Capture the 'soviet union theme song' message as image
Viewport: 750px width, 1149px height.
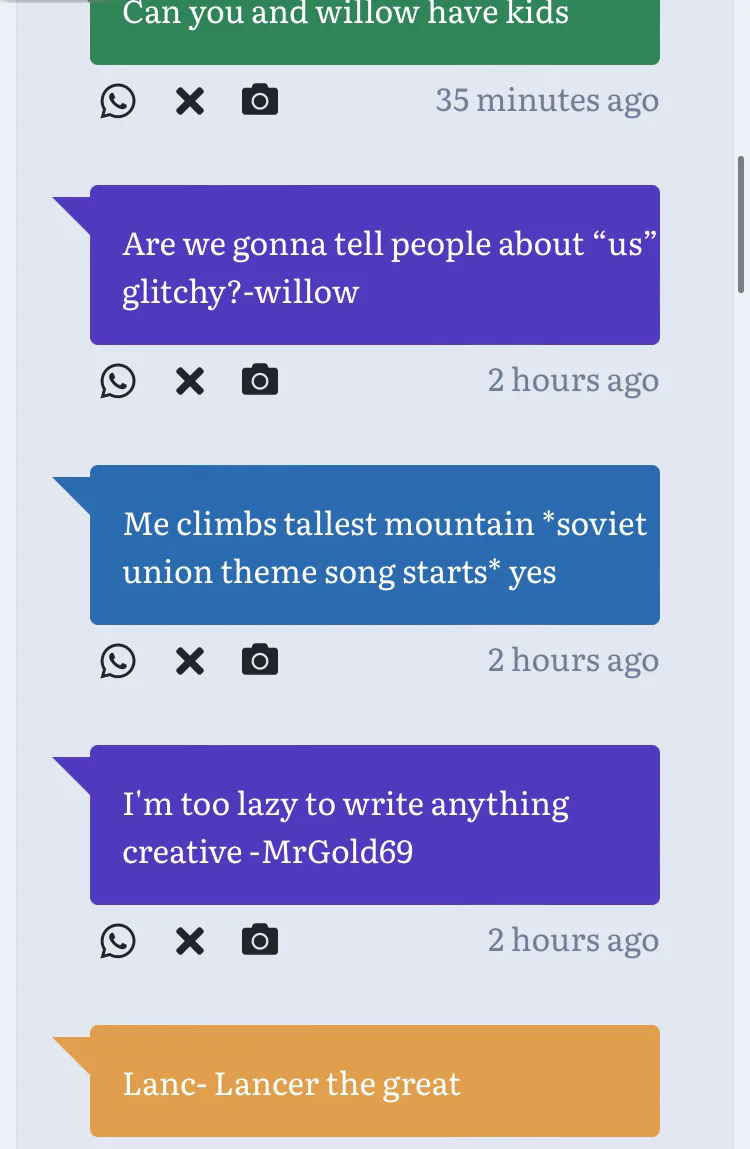(260, 661)
